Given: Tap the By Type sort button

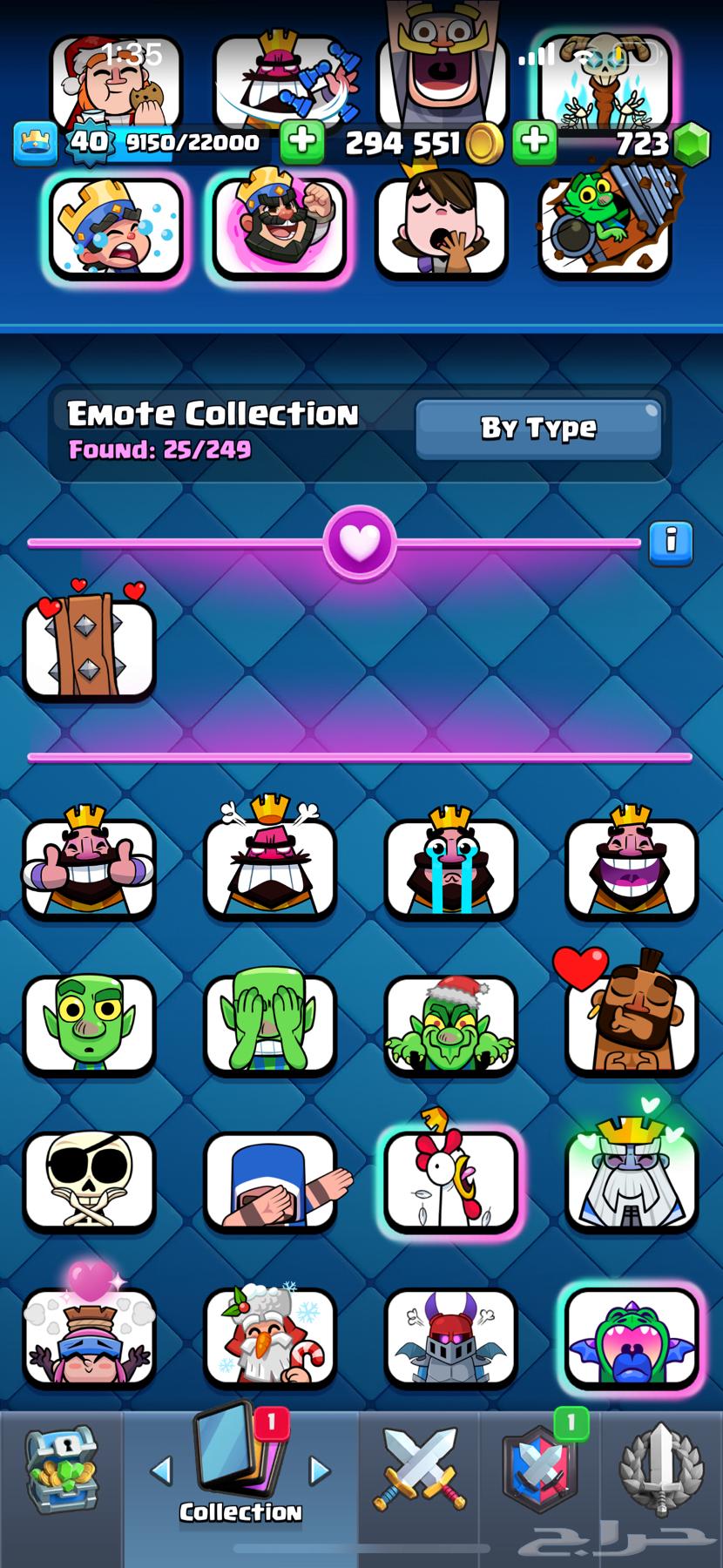Looking at the screenshot, I should (538, 429).
